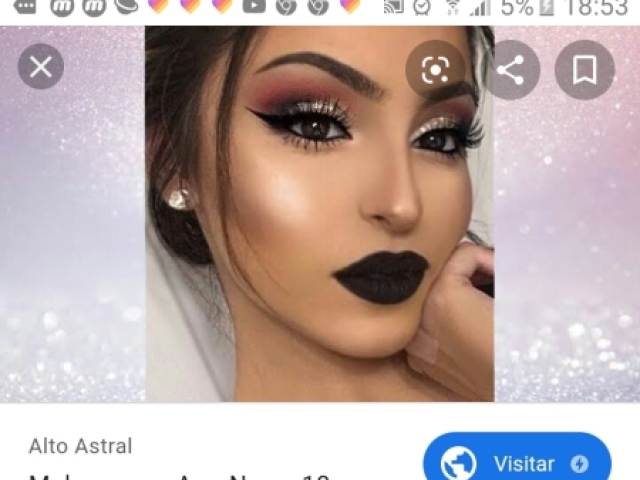
Task: Search this image with Lens
Action: tap(435, 69)
